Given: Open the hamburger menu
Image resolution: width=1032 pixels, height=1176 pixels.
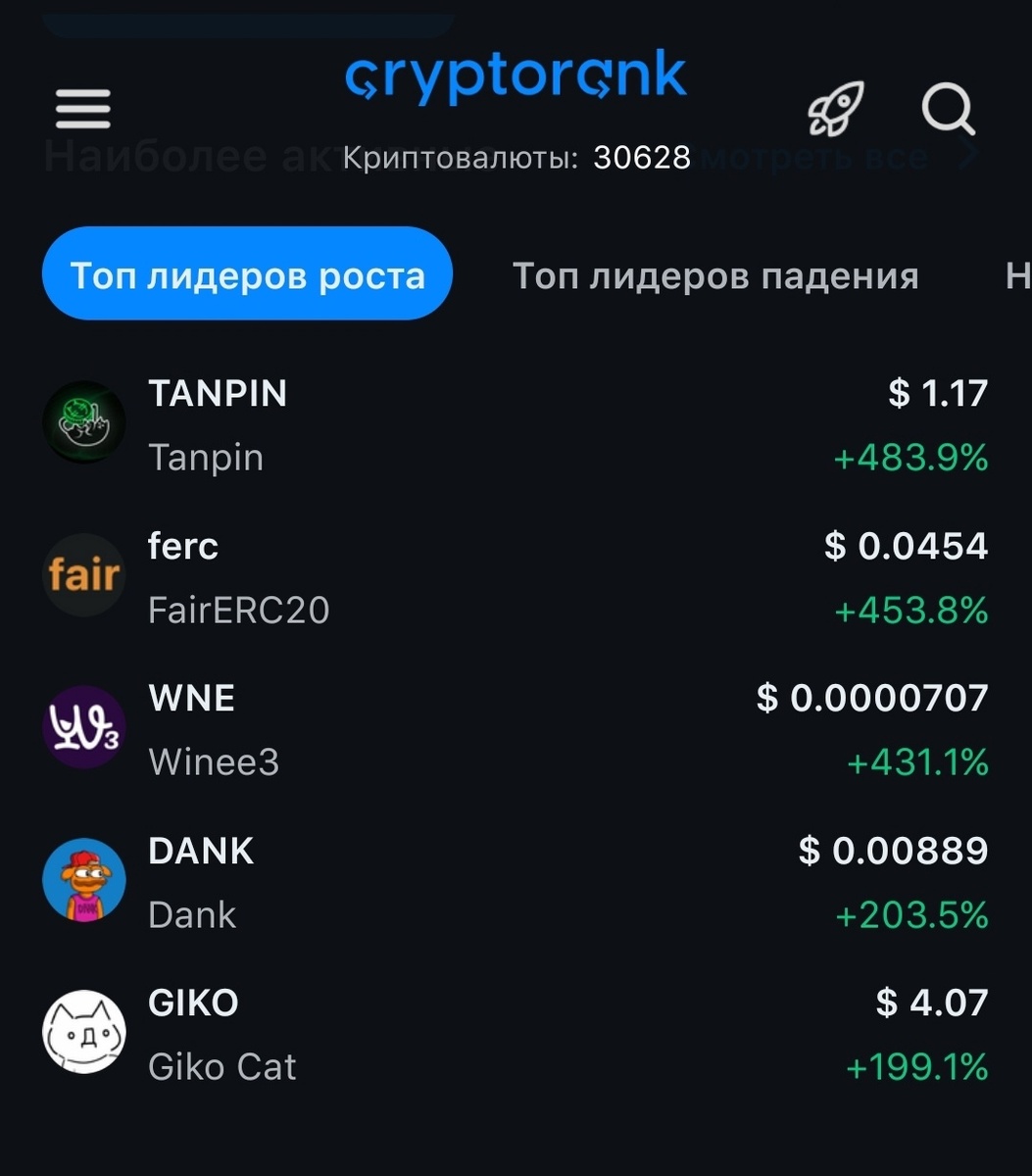Looking at the screenshot, I should [x=83, y=109].
